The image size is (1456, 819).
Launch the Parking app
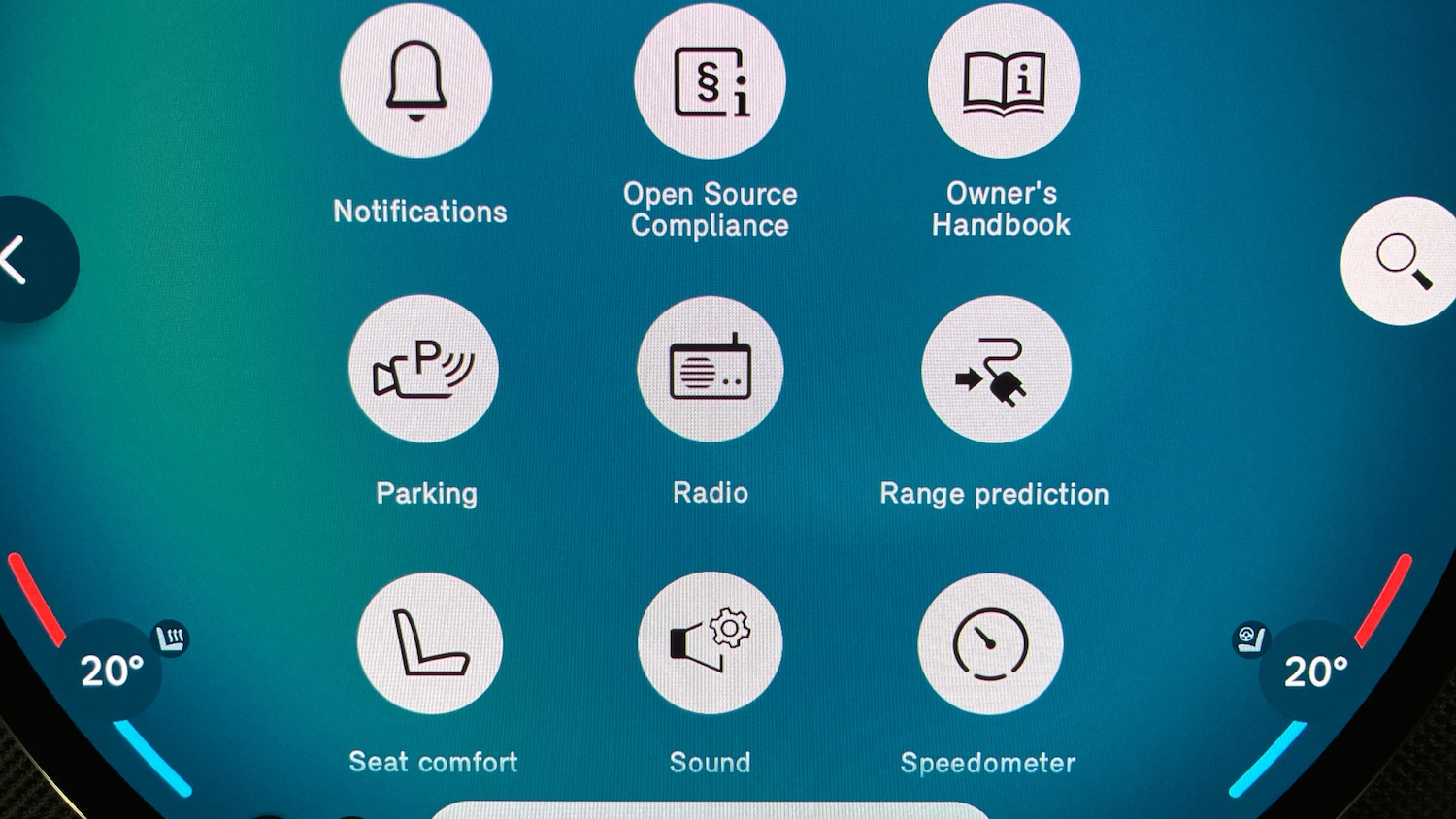pos(423,370)
